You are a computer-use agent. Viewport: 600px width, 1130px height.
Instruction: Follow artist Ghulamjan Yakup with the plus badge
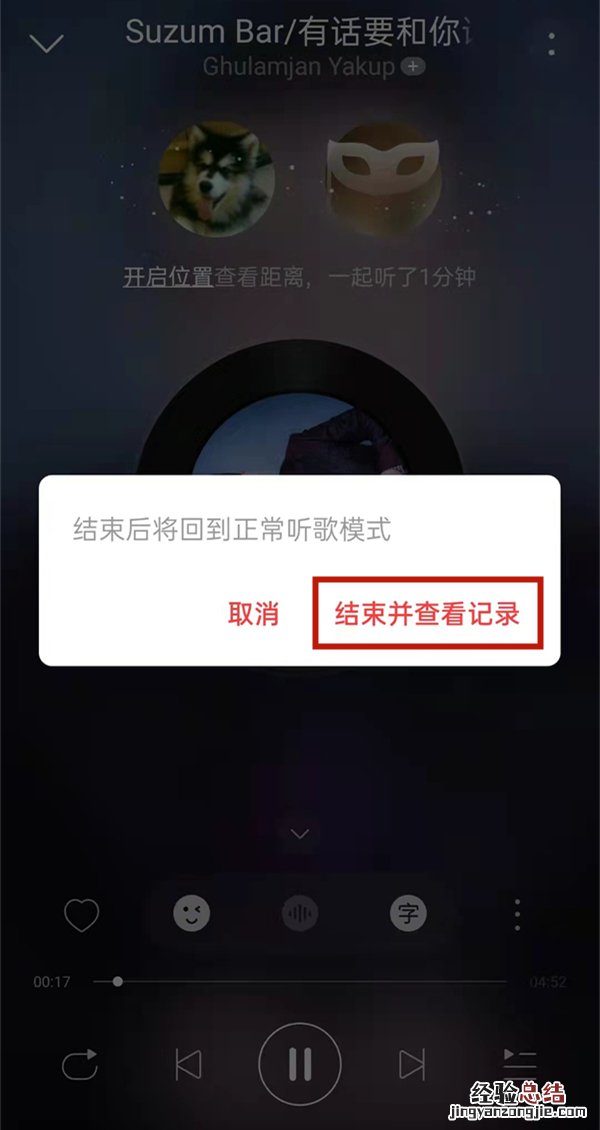coord(413,67)
